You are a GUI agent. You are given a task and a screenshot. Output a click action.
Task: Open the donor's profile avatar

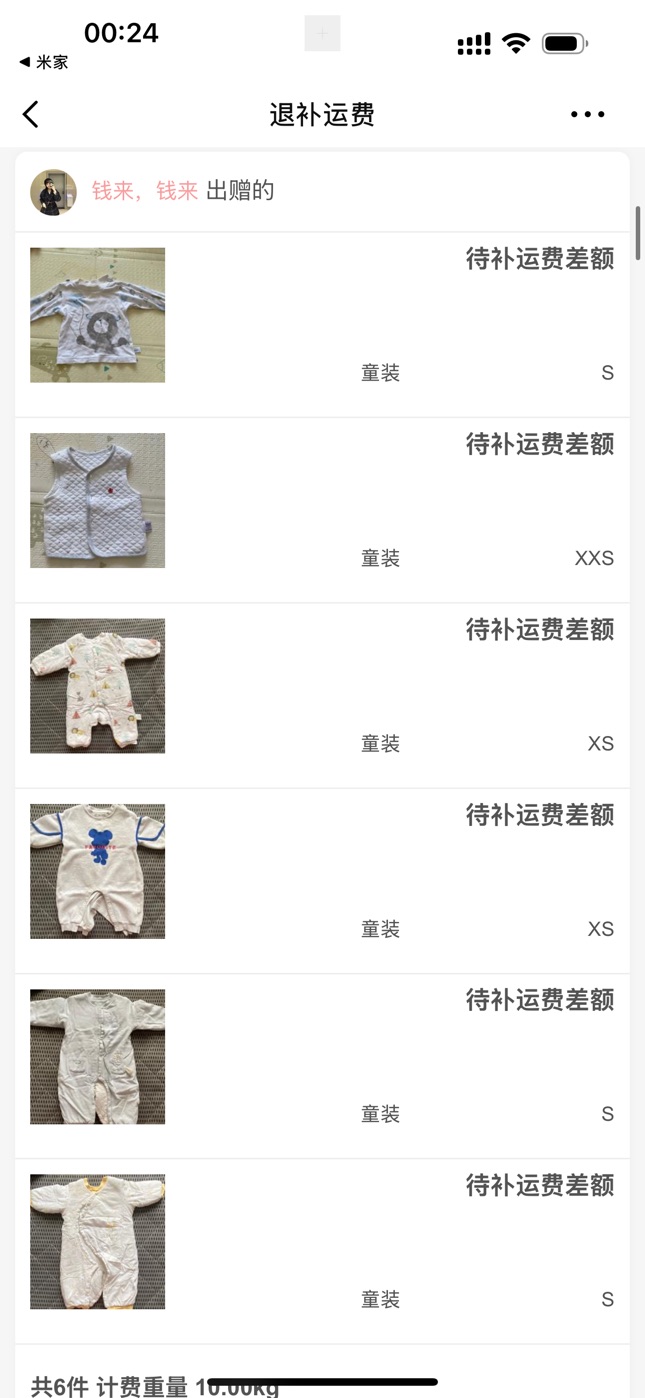point(54,192)
